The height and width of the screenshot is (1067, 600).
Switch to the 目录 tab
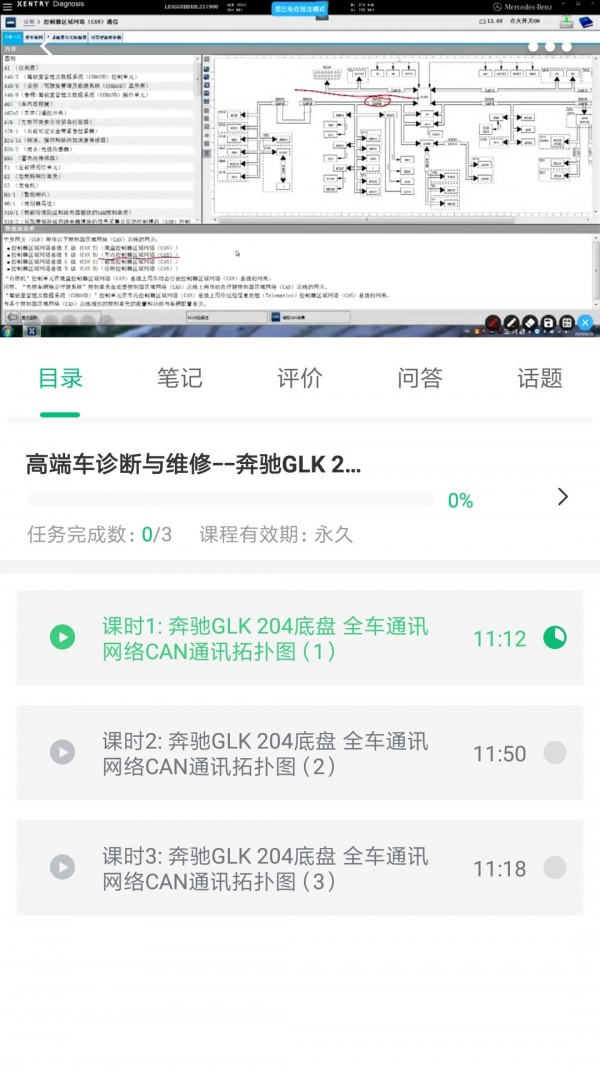(60, 378)
